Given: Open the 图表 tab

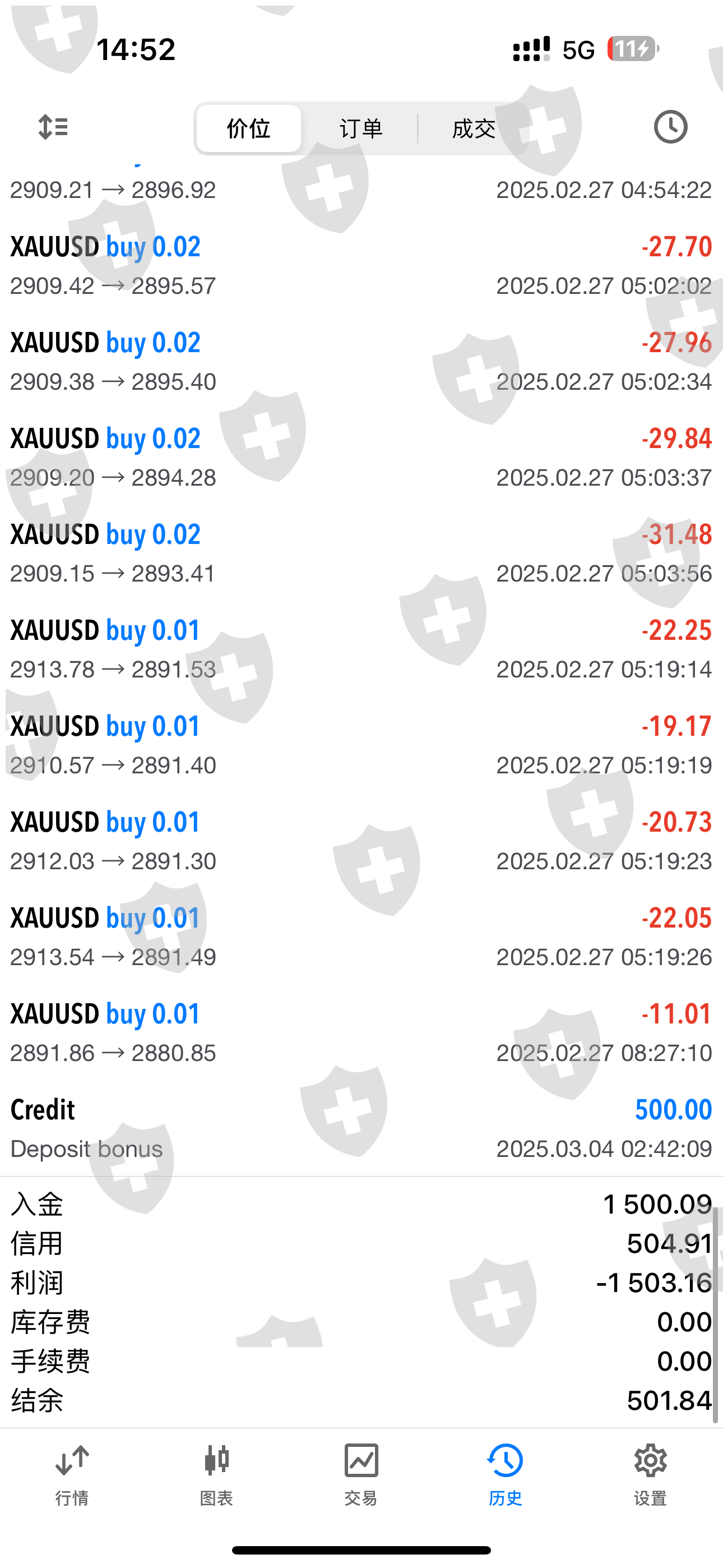Looking at the screenshot, I should tap(217, 1473).
